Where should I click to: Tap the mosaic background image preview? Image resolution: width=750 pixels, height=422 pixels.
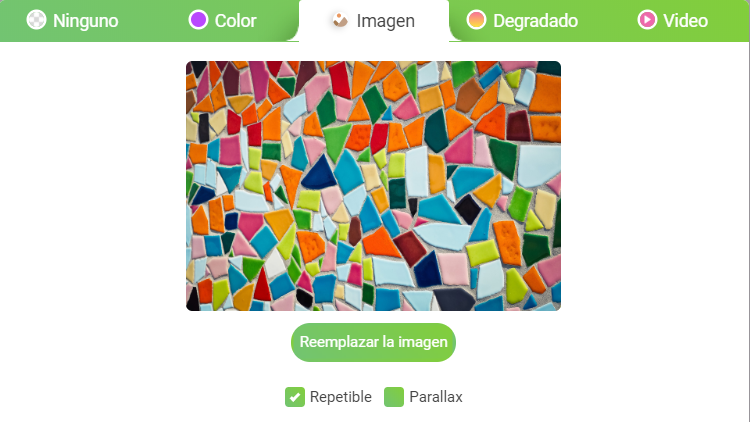click(373, 186)
